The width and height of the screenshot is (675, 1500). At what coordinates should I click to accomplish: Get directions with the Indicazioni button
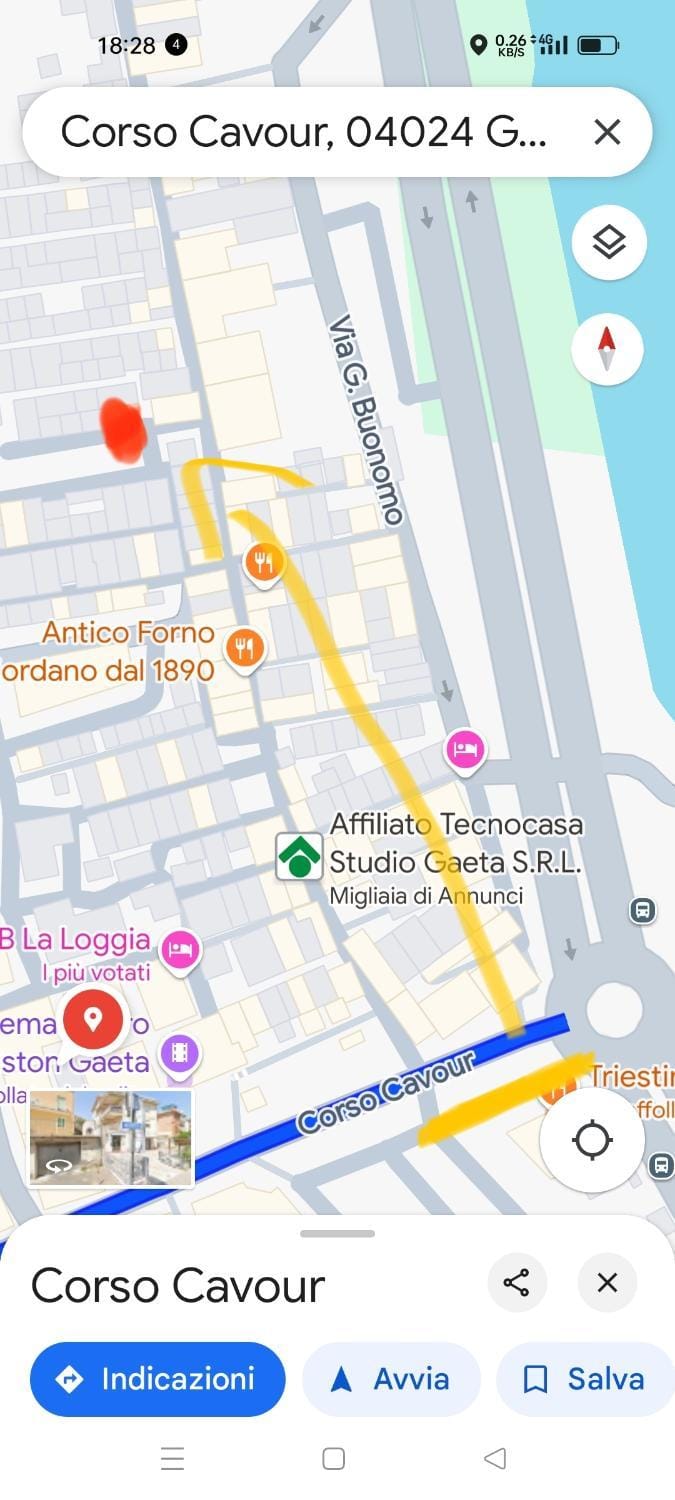coord(158,1379)
